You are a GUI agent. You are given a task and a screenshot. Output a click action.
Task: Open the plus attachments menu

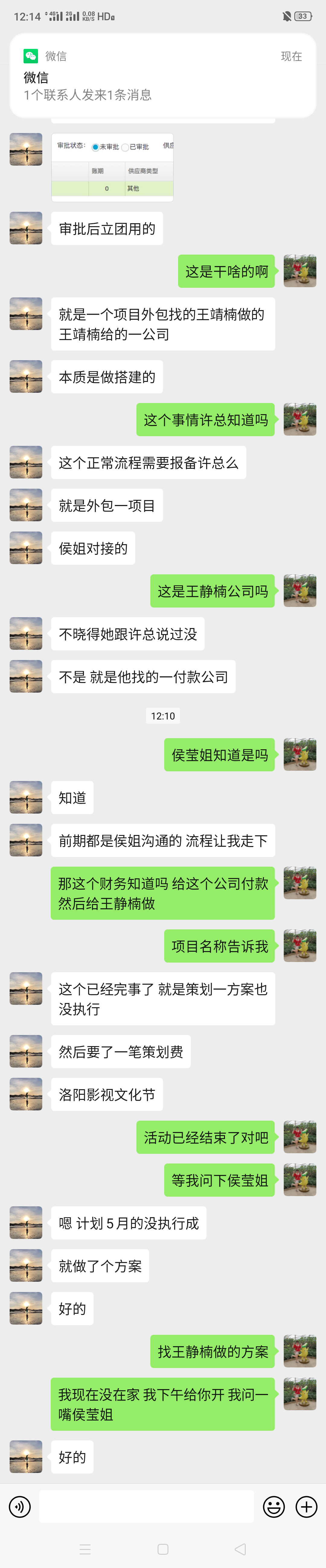coord(306,1506)
